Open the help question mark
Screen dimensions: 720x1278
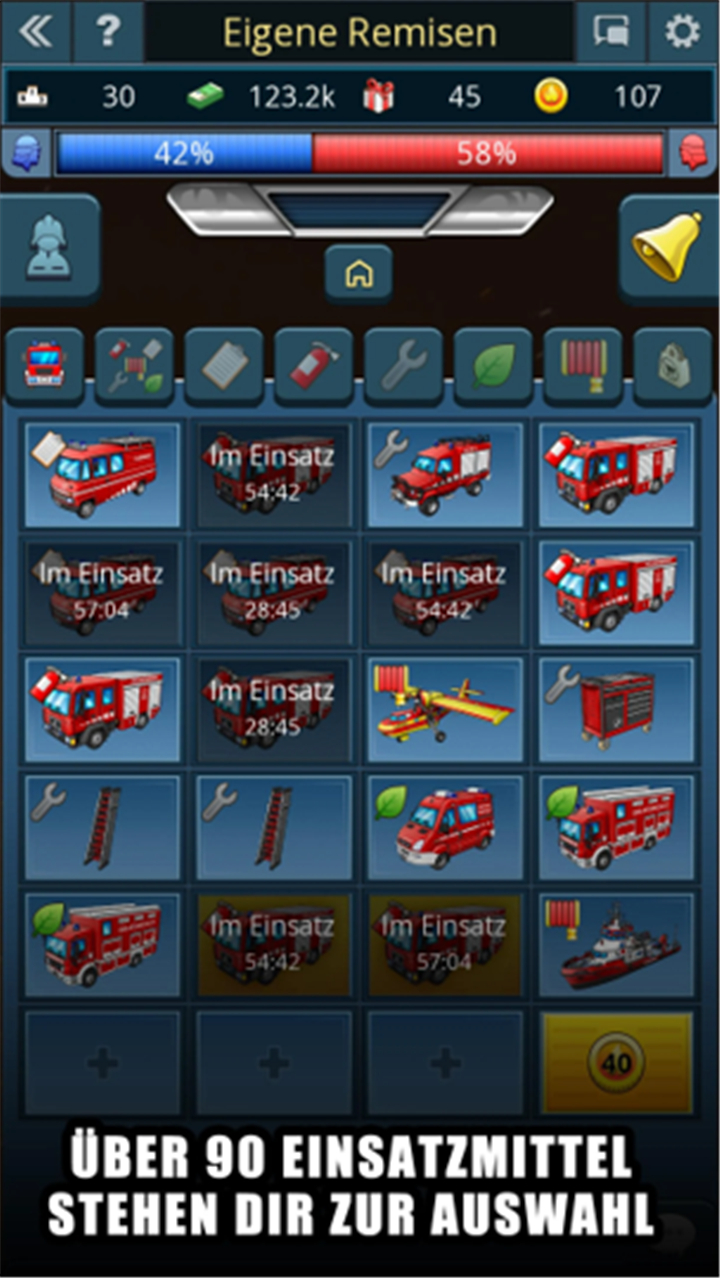tap(108, 31)
